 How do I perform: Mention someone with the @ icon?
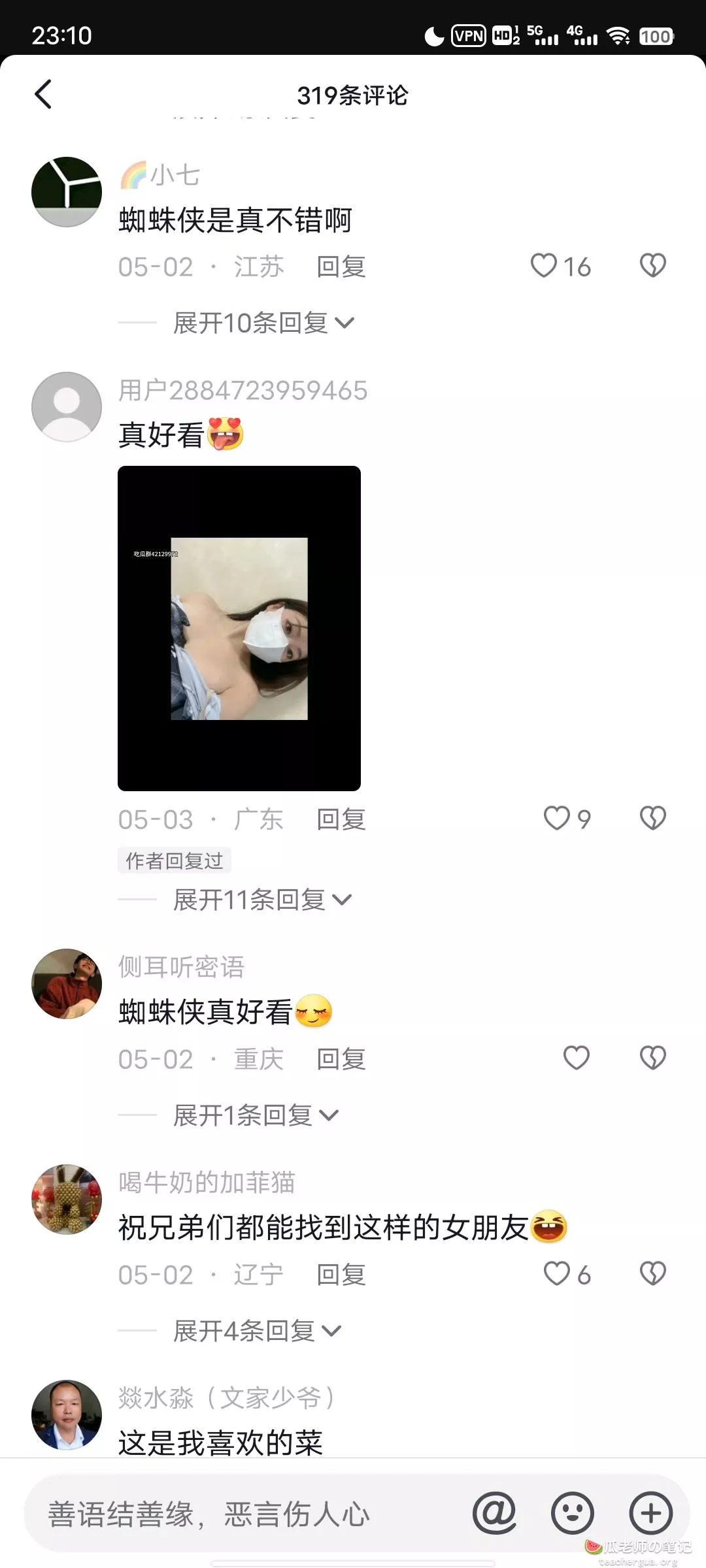click(494, 1513)
